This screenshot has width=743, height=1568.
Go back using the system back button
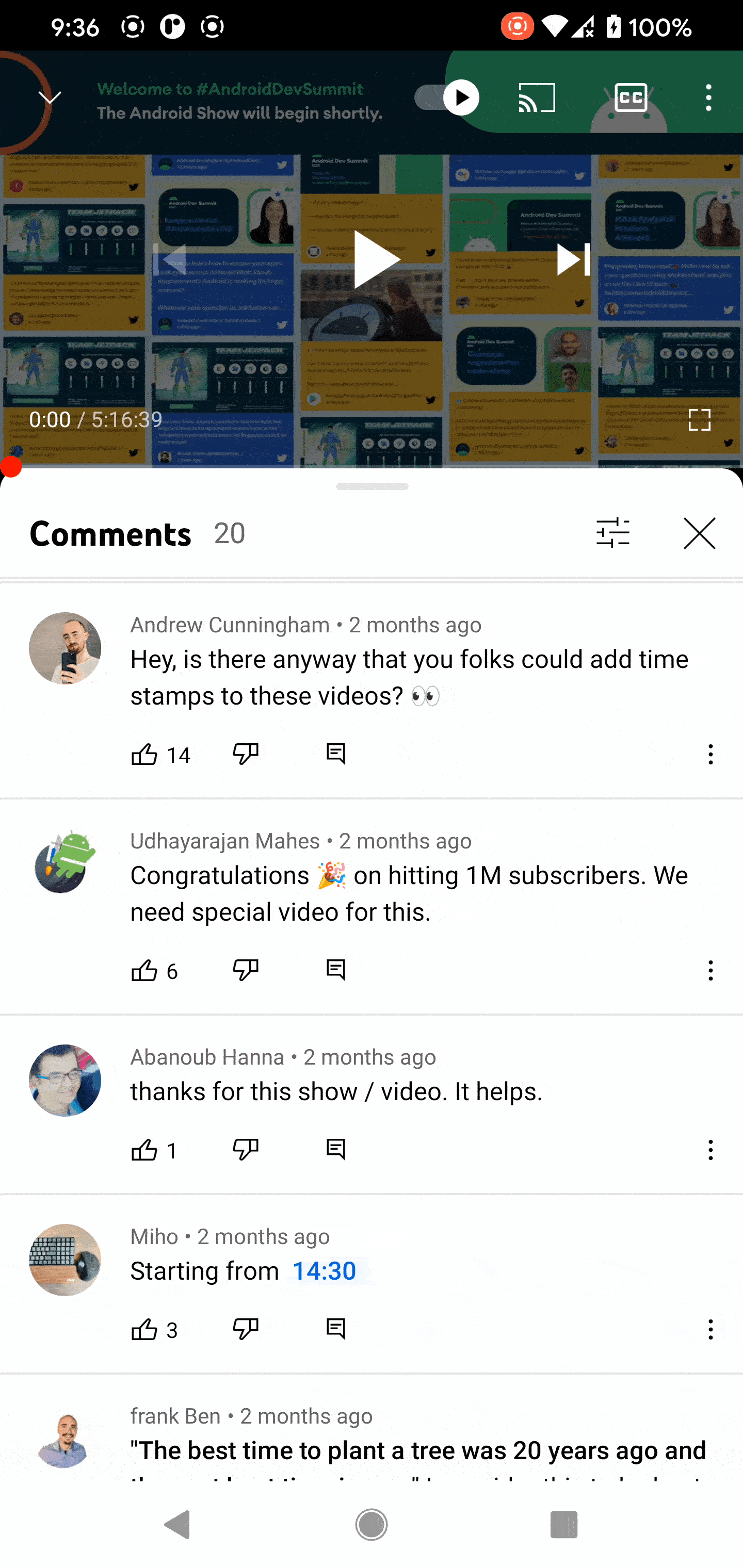[177, 1525]
